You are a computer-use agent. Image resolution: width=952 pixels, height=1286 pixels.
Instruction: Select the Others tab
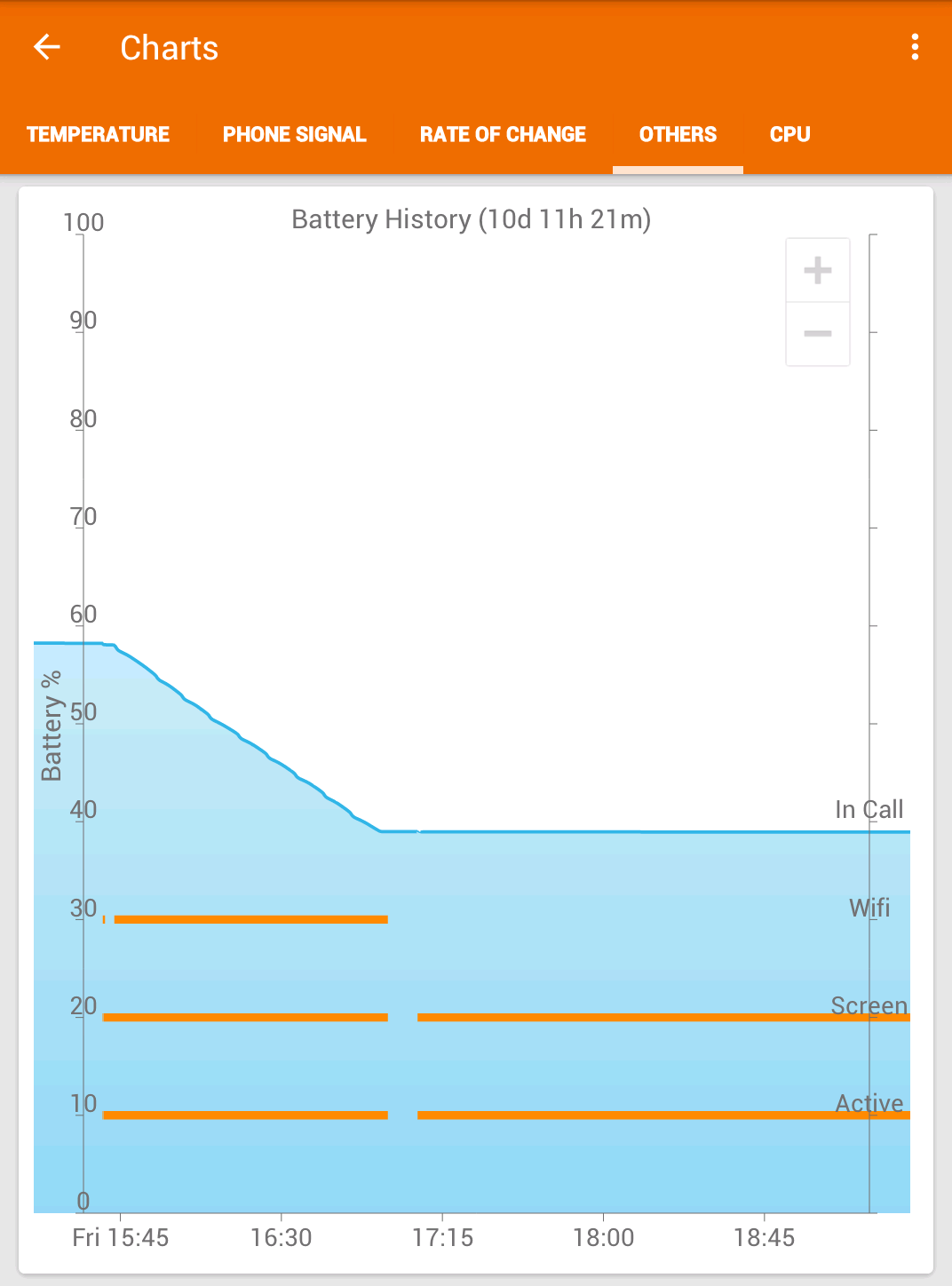click(678, 134)
